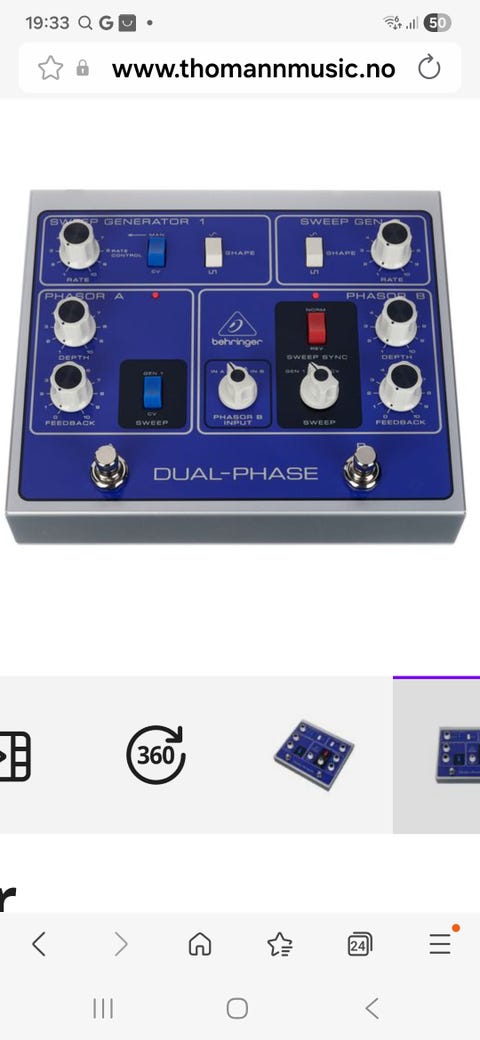Go back to the previous page
Viewport: 480px width, 1040px height.
point(39,944)
